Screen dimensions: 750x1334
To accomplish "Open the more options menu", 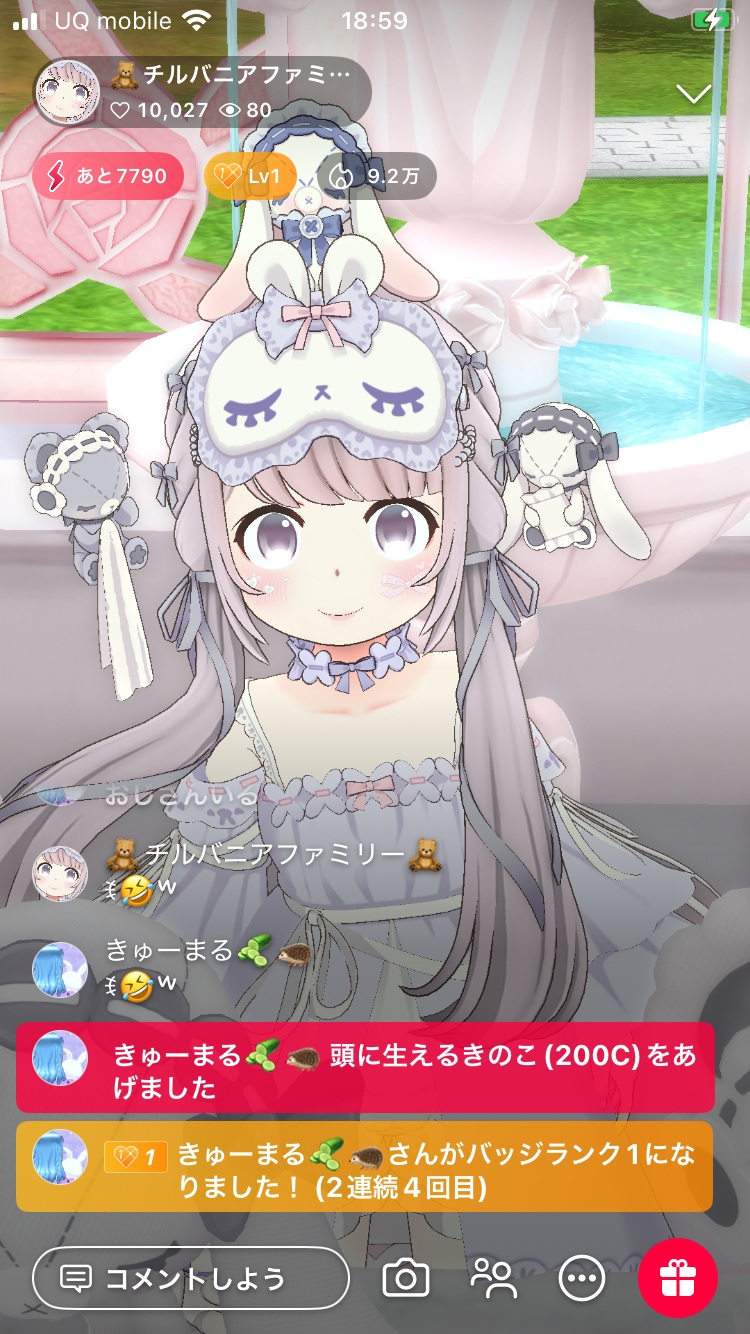I will (582, 1278).
